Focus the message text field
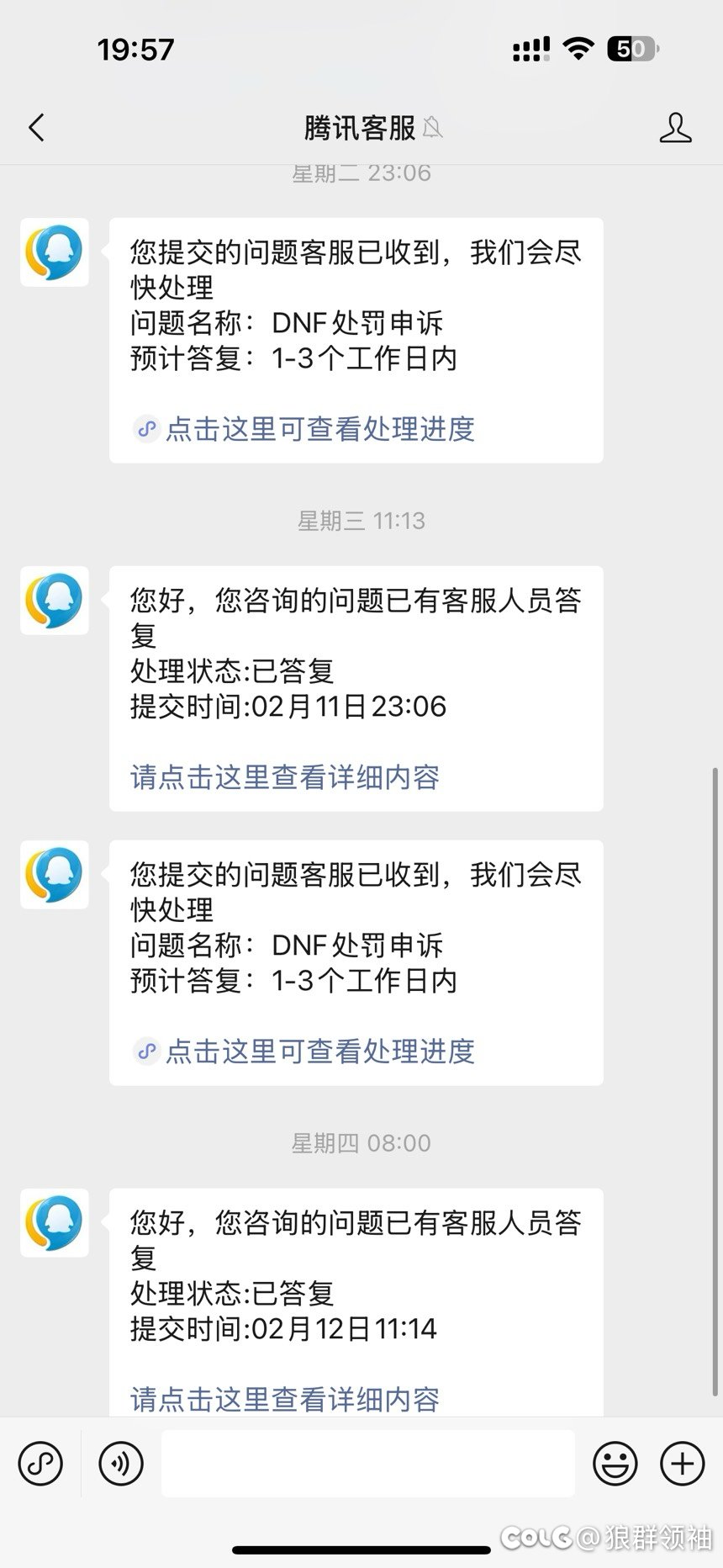723x1568 pixels. [368, 1464]
